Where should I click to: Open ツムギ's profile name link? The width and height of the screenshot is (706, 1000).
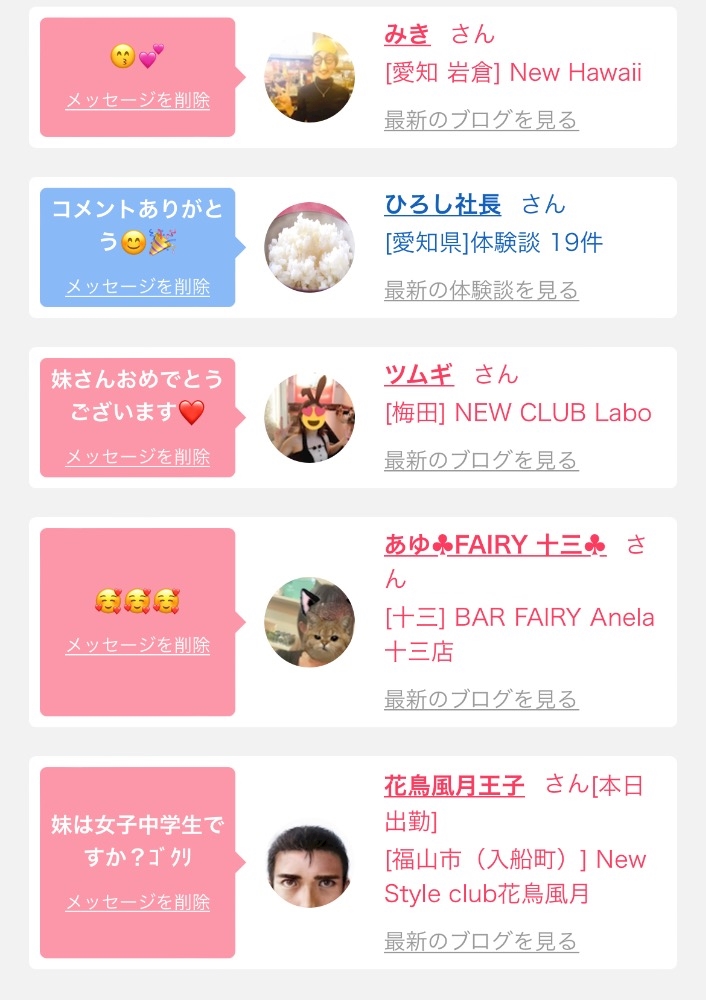[419, 374]
